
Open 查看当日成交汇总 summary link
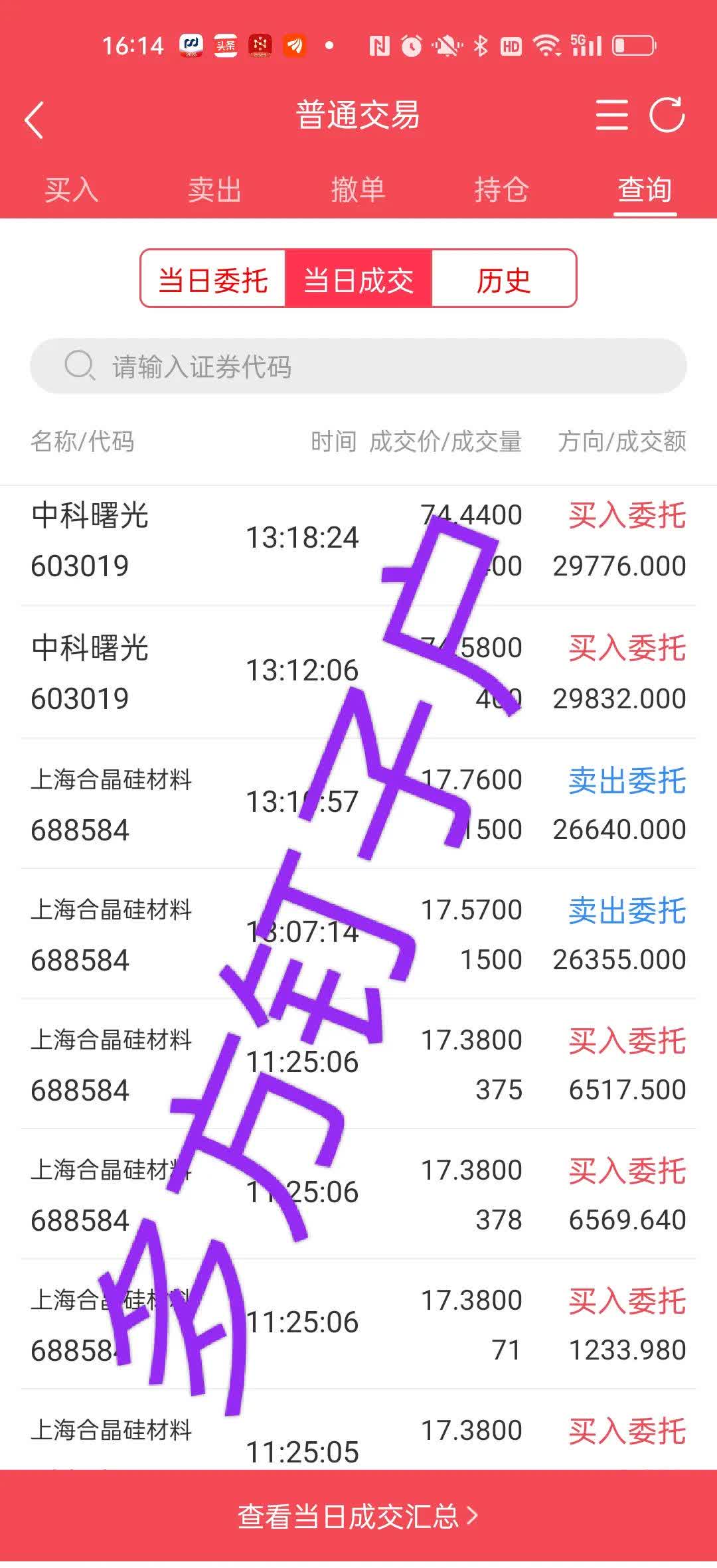(x=358, y=1516)
